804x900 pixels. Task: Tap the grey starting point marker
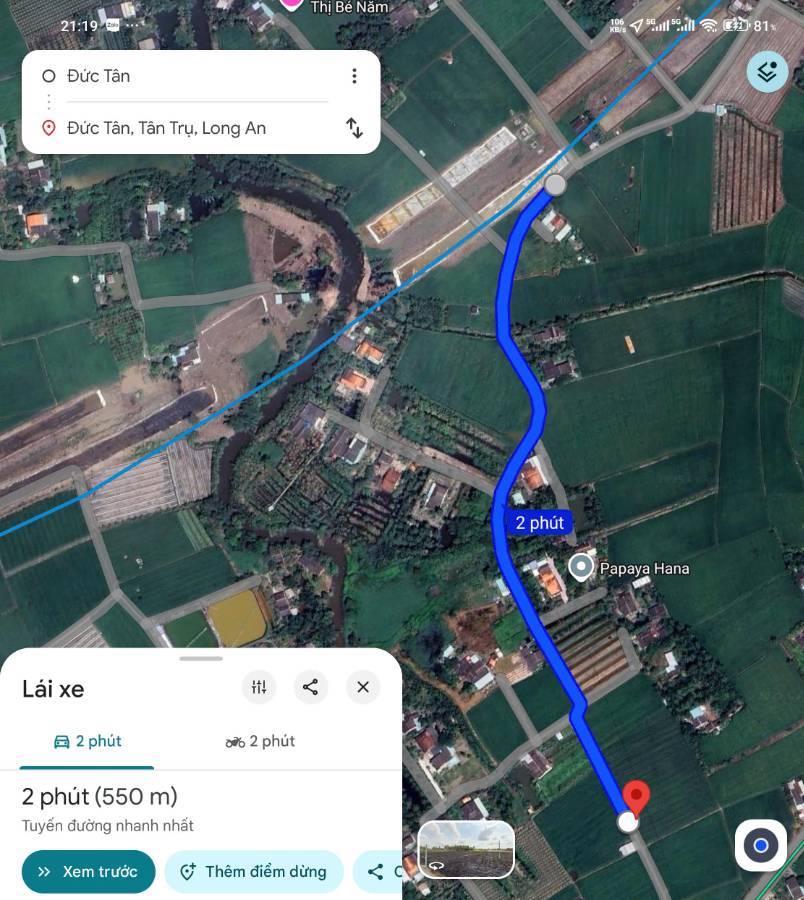coord(555,184)
